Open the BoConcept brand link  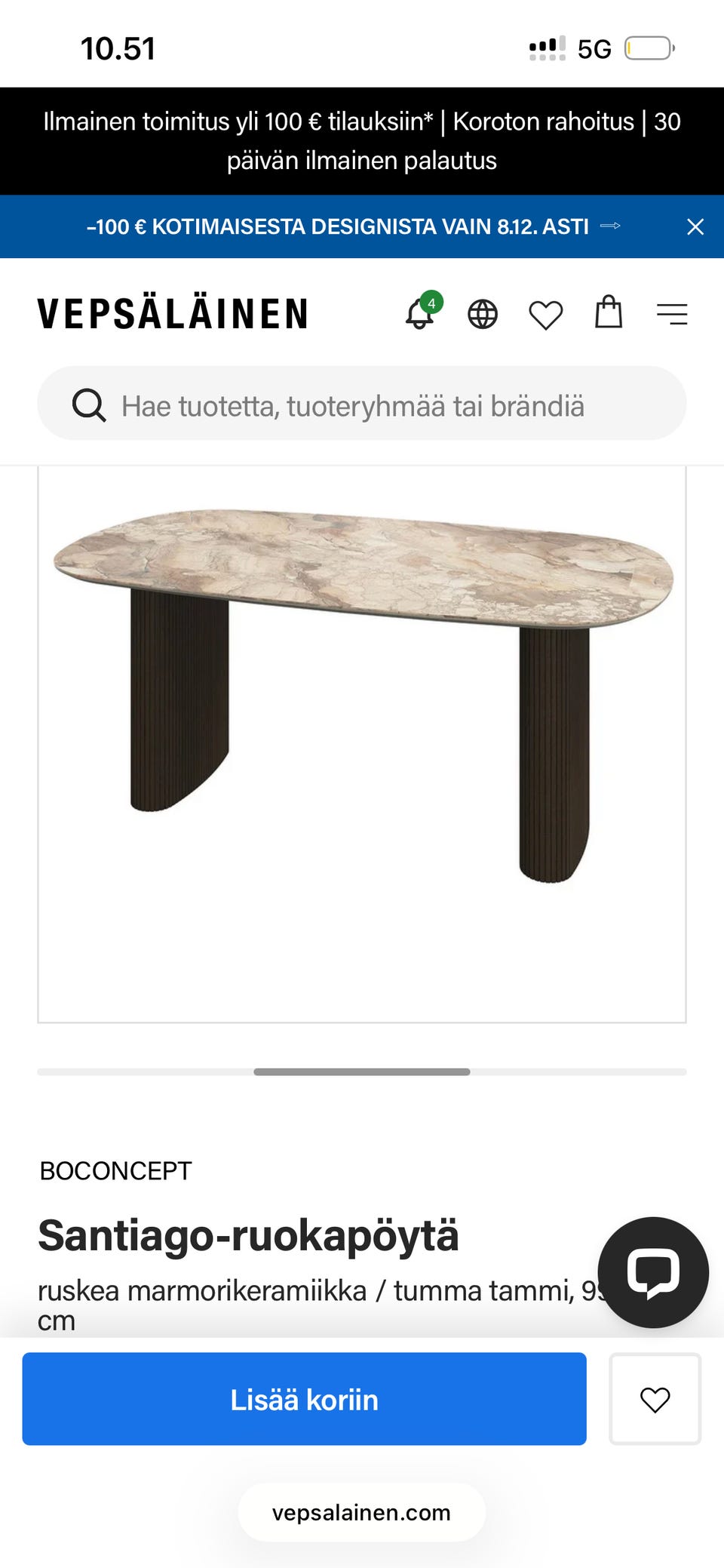tap(115, 1170)
